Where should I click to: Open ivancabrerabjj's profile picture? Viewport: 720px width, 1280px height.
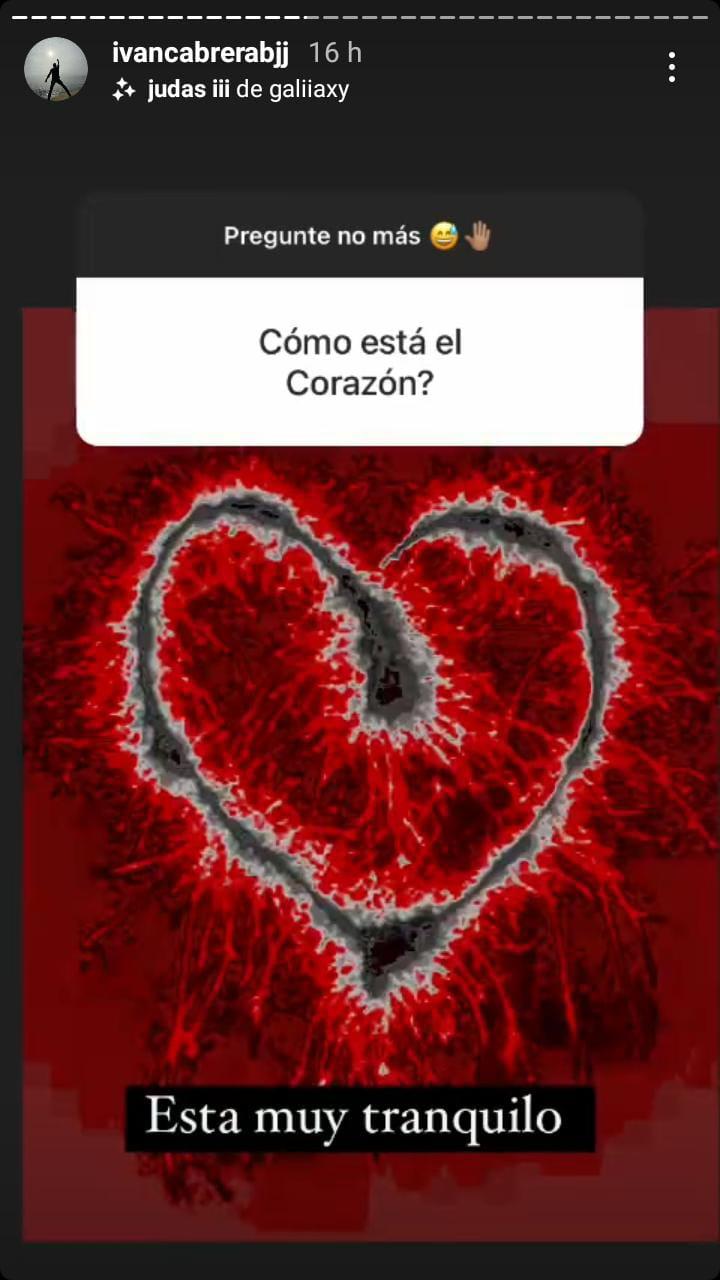tap(56, 69)
